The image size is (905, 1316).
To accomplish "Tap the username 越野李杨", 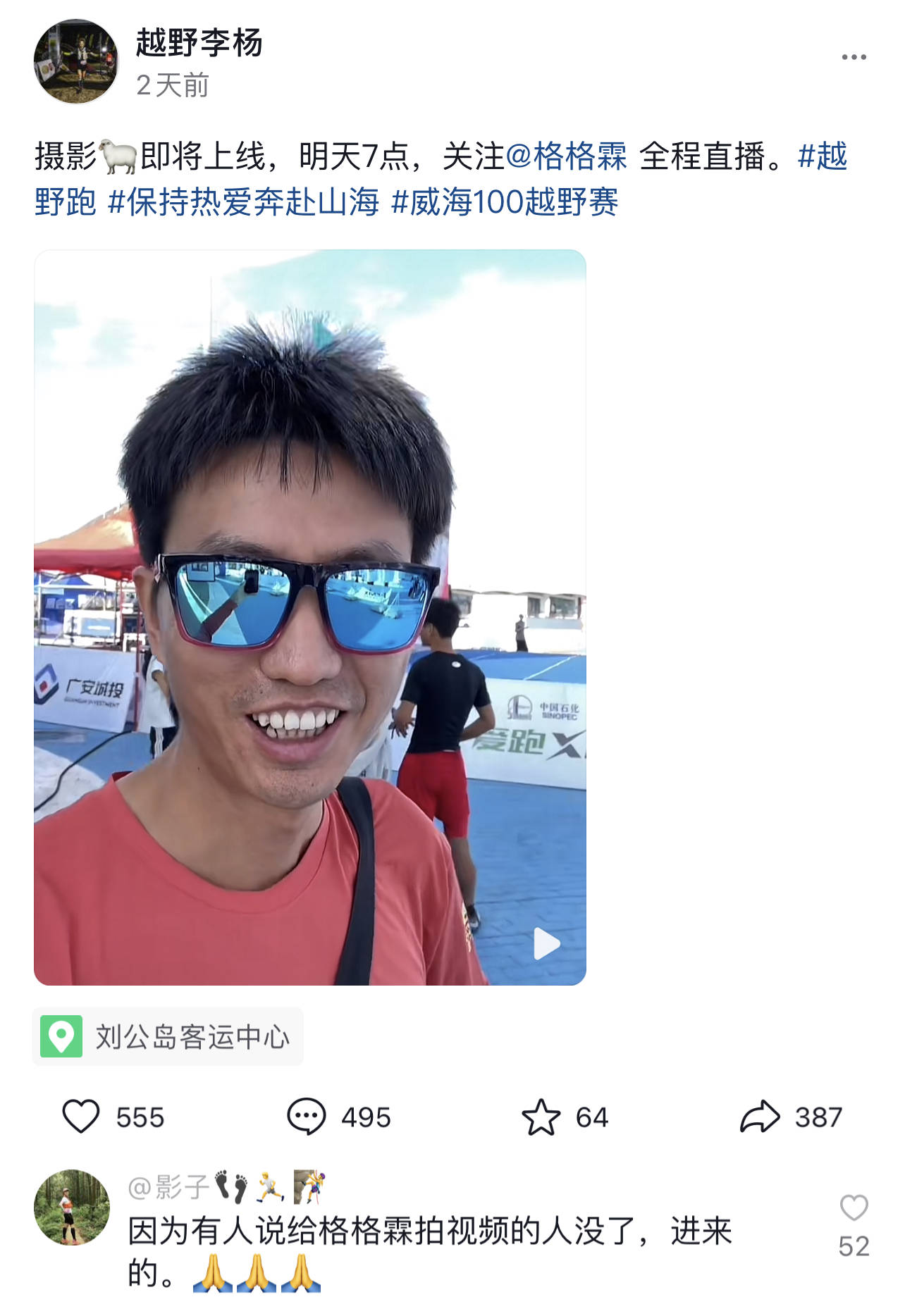I will coord(199,42).
